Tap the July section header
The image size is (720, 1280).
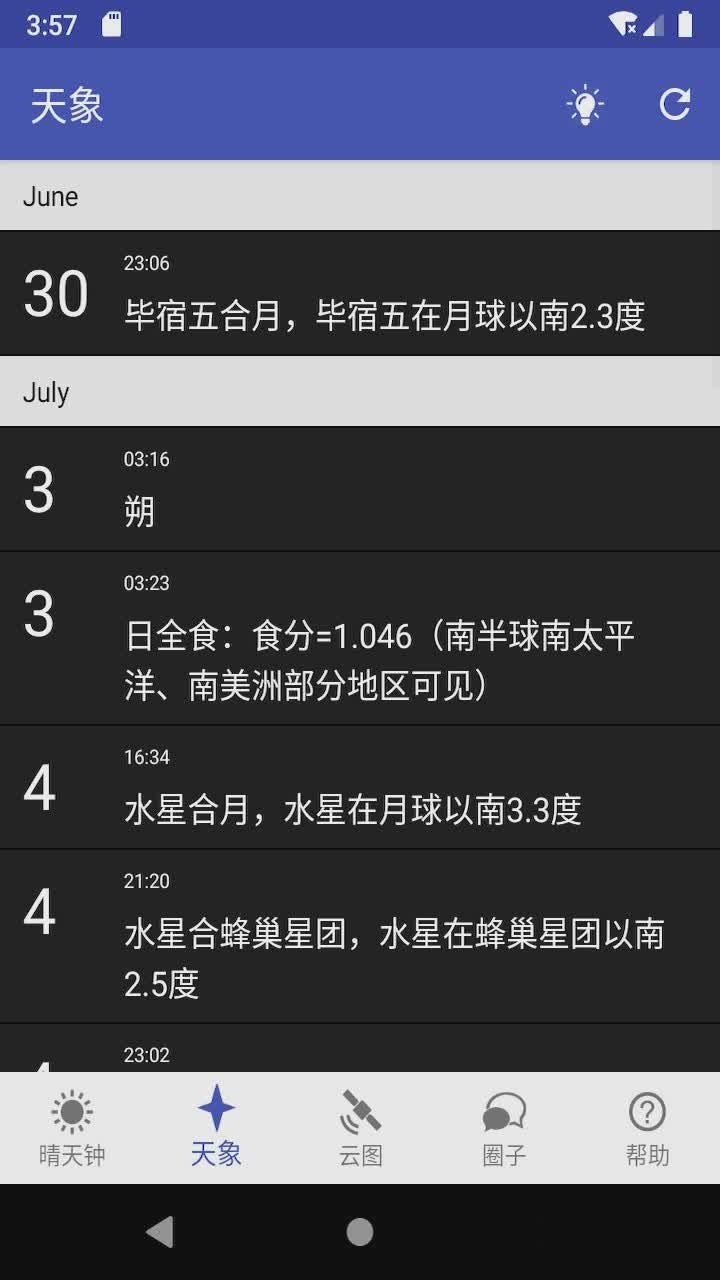point(360,391)
